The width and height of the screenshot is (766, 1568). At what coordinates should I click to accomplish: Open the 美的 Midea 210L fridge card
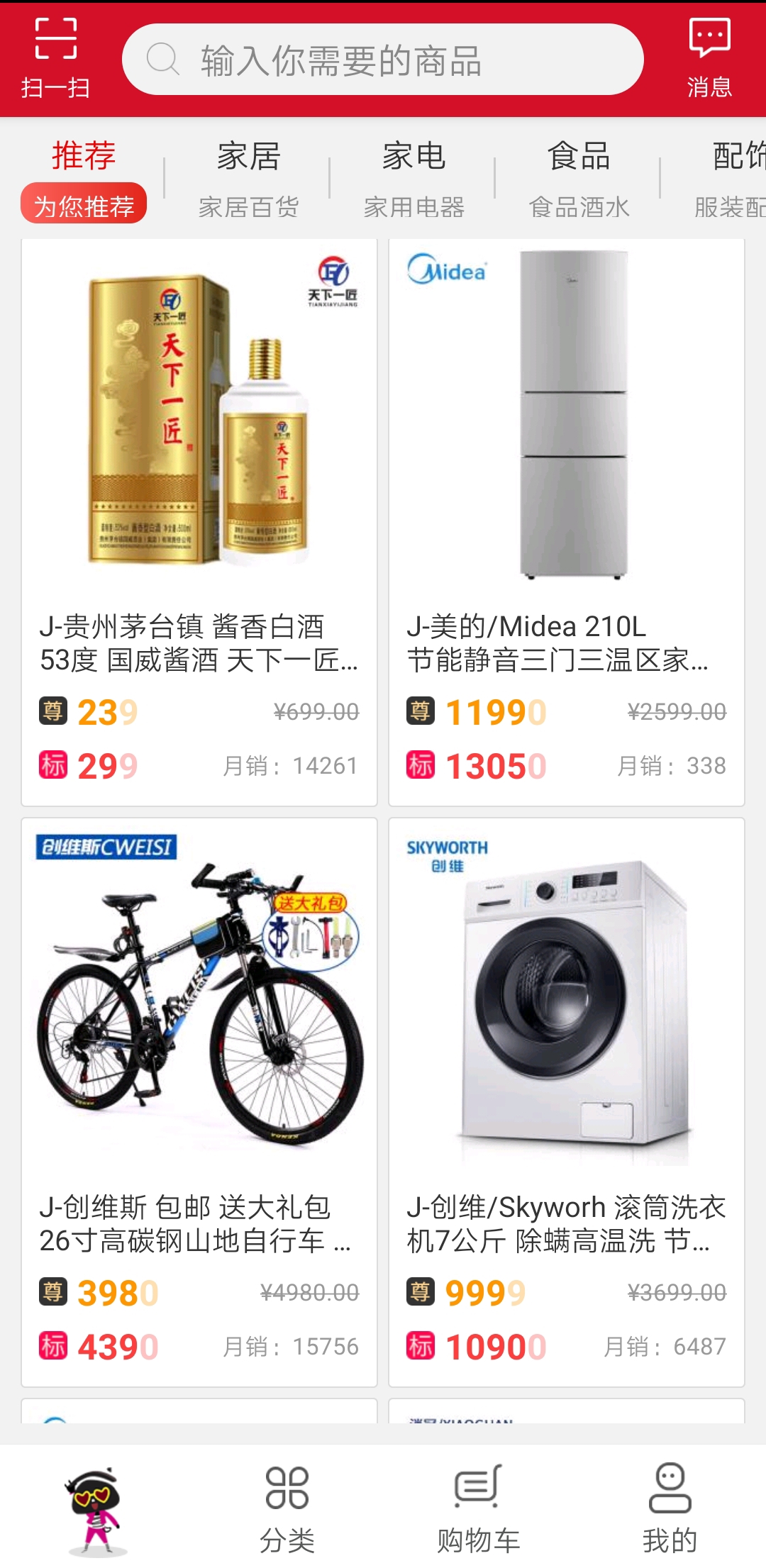(x=567, y=522)
